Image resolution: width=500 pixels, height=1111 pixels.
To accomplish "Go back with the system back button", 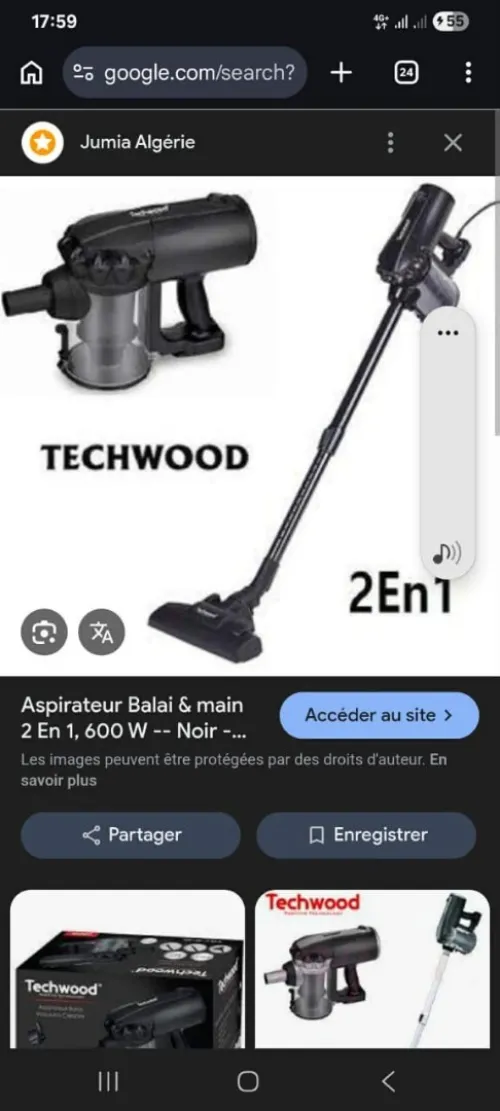I will tap(388, 1081).
